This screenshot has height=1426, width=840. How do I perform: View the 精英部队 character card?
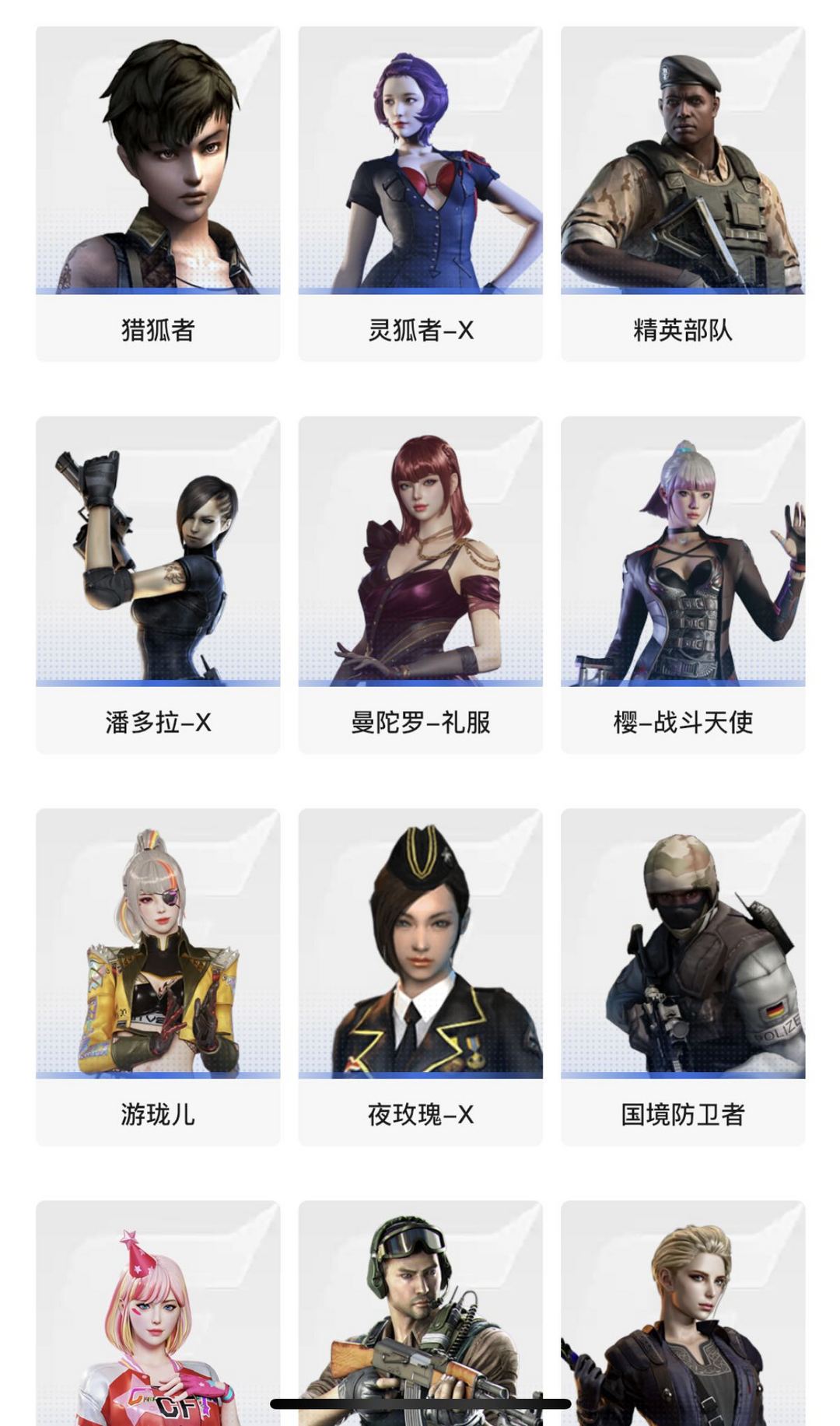[682, 193]
